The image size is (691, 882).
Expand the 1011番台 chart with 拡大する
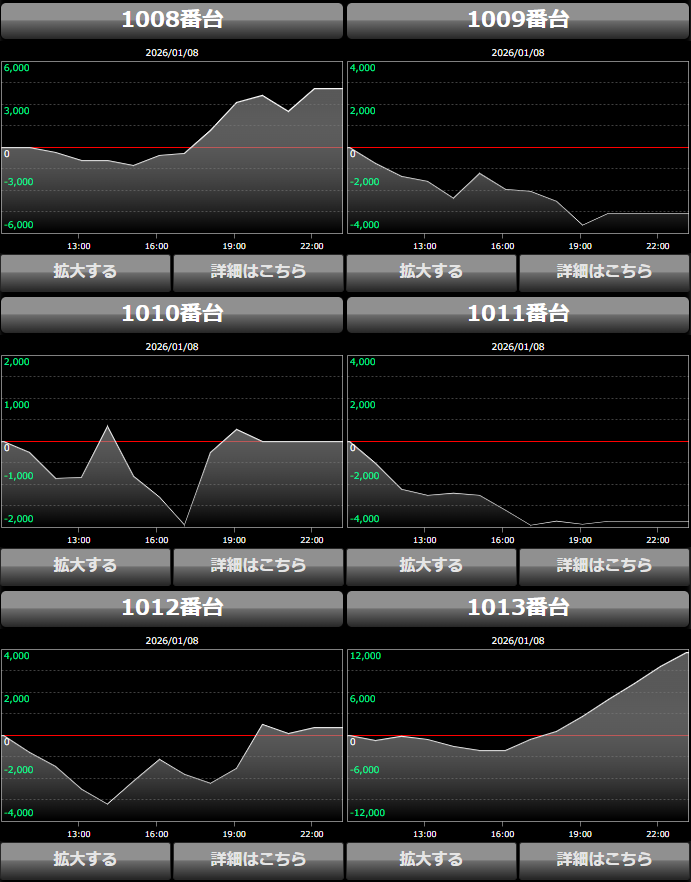(431, 565)
